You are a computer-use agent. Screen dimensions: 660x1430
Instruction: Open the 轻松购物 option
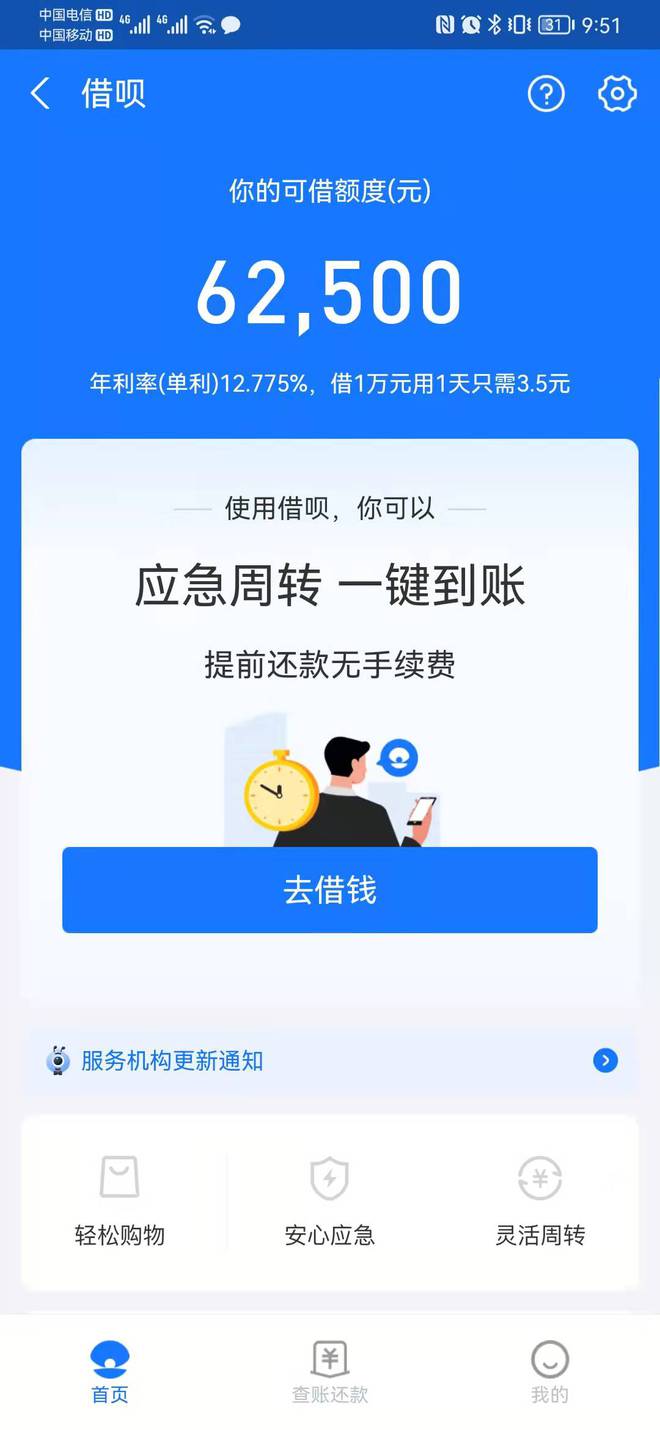[120, 1200]
